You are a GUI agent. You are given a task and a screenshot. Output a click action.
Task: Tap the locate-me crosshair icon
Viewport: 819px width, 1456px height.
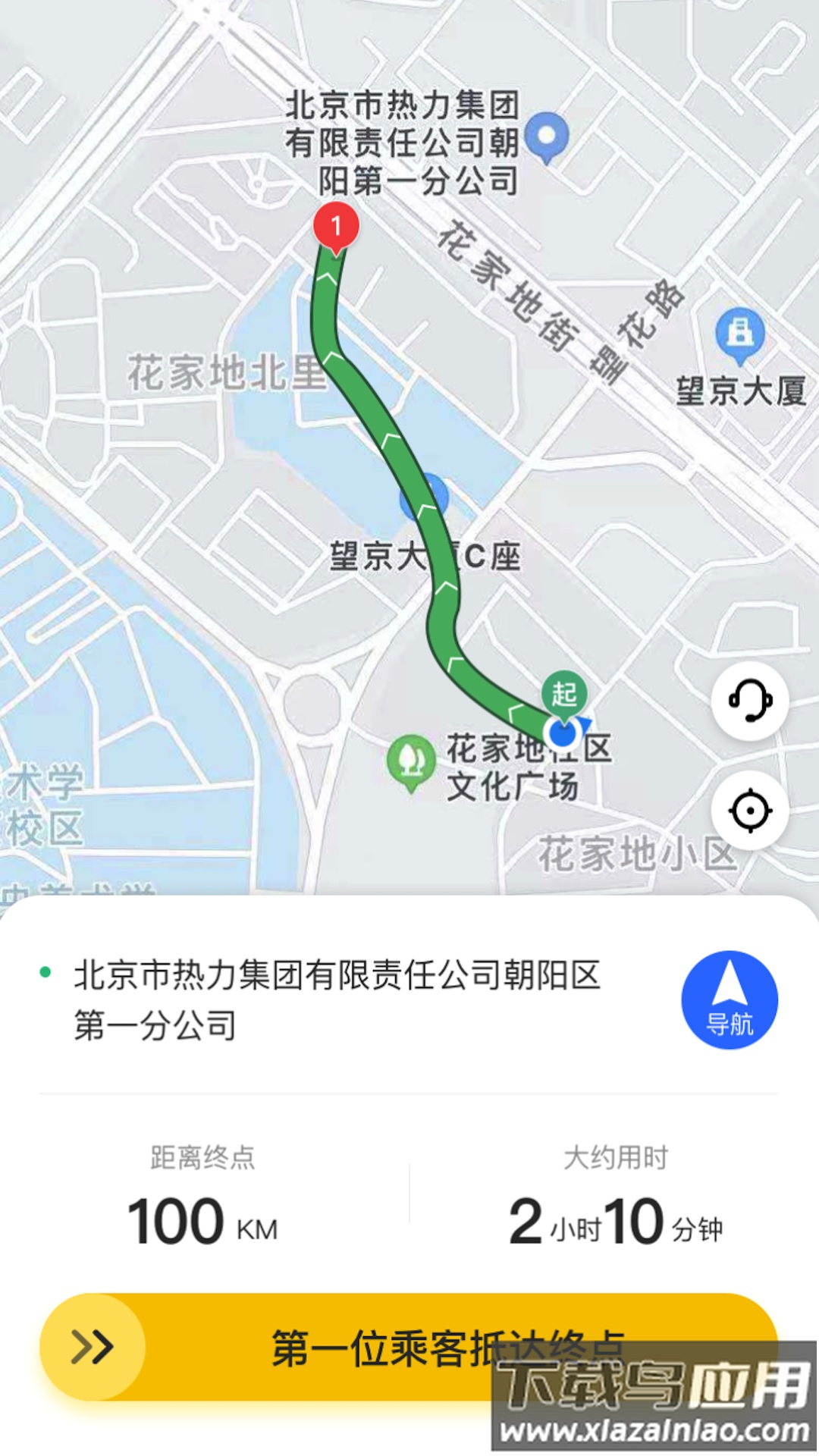tap(749, 811)
